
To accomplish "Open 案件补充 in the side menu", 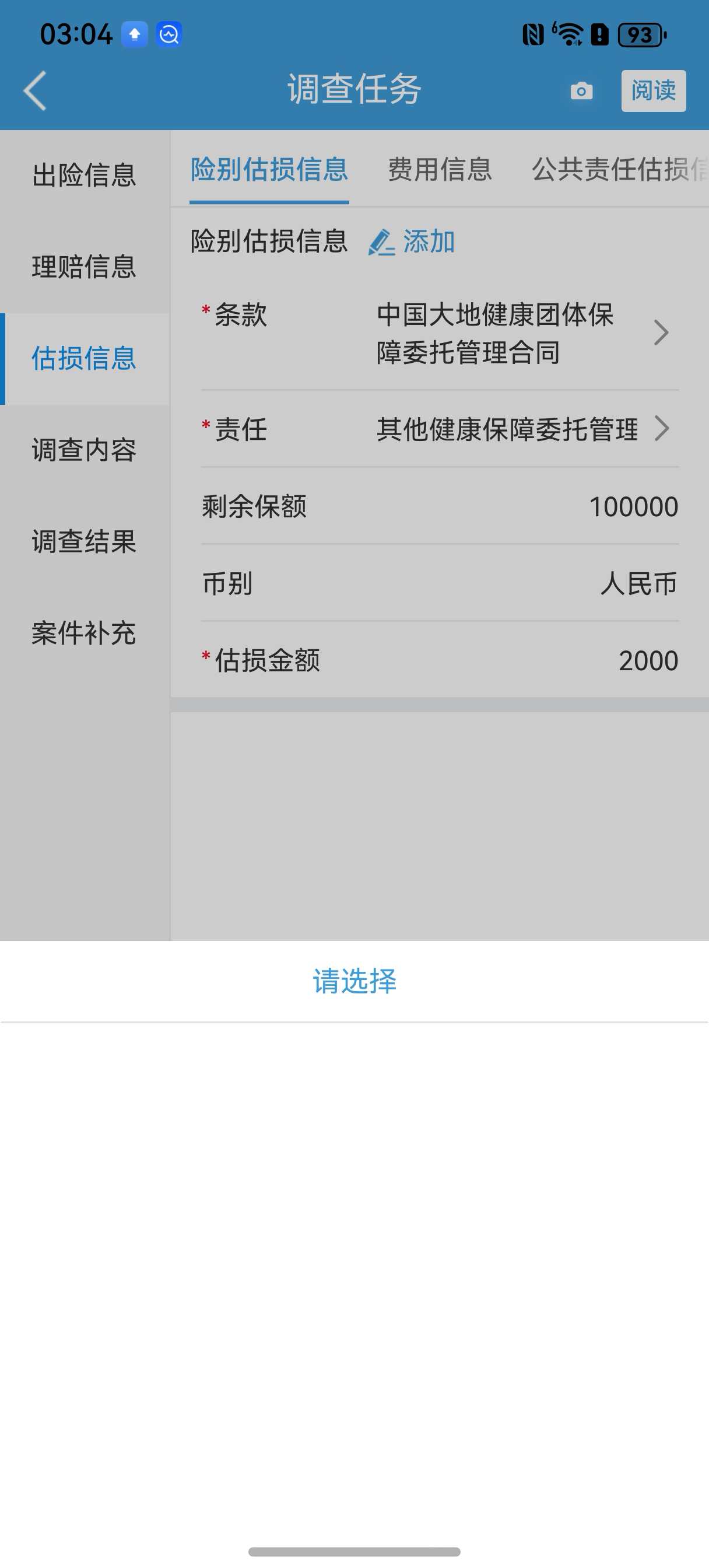I will (85, 633).
